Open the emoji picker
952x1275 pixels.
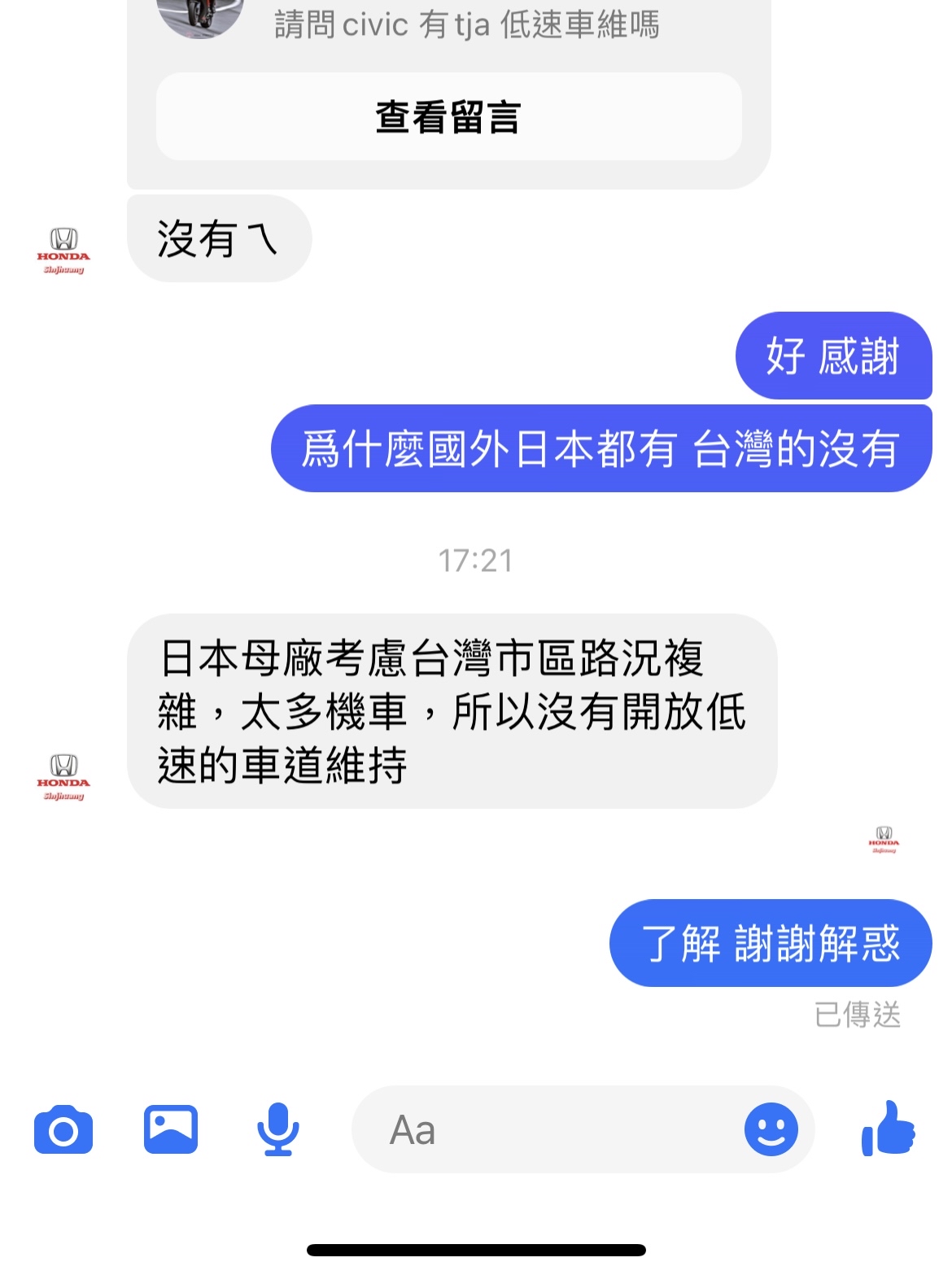click(x=771, y=1129)
